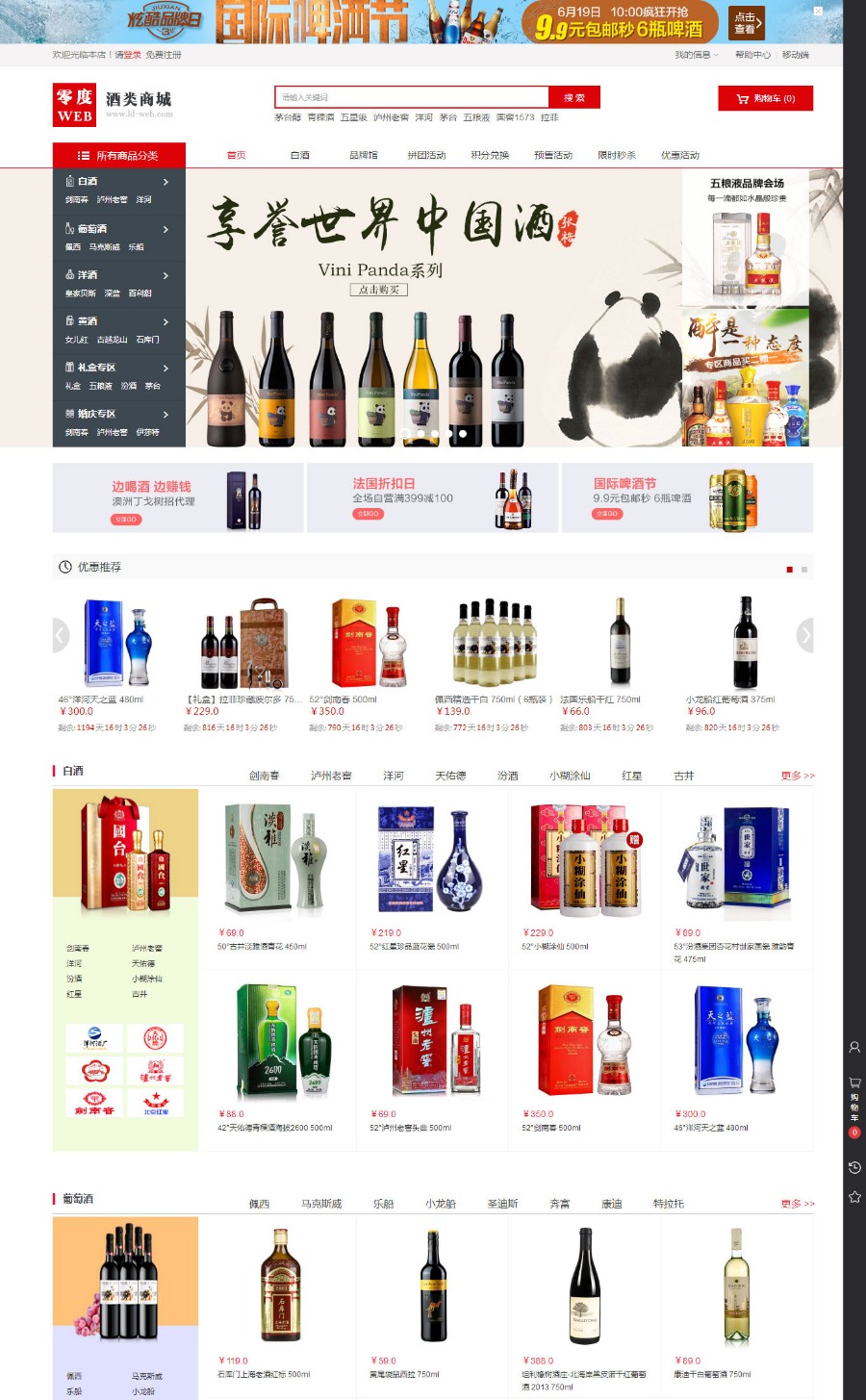
Task: Click the gift box icon beside 礼盒专区
Action: pos(69,367)
